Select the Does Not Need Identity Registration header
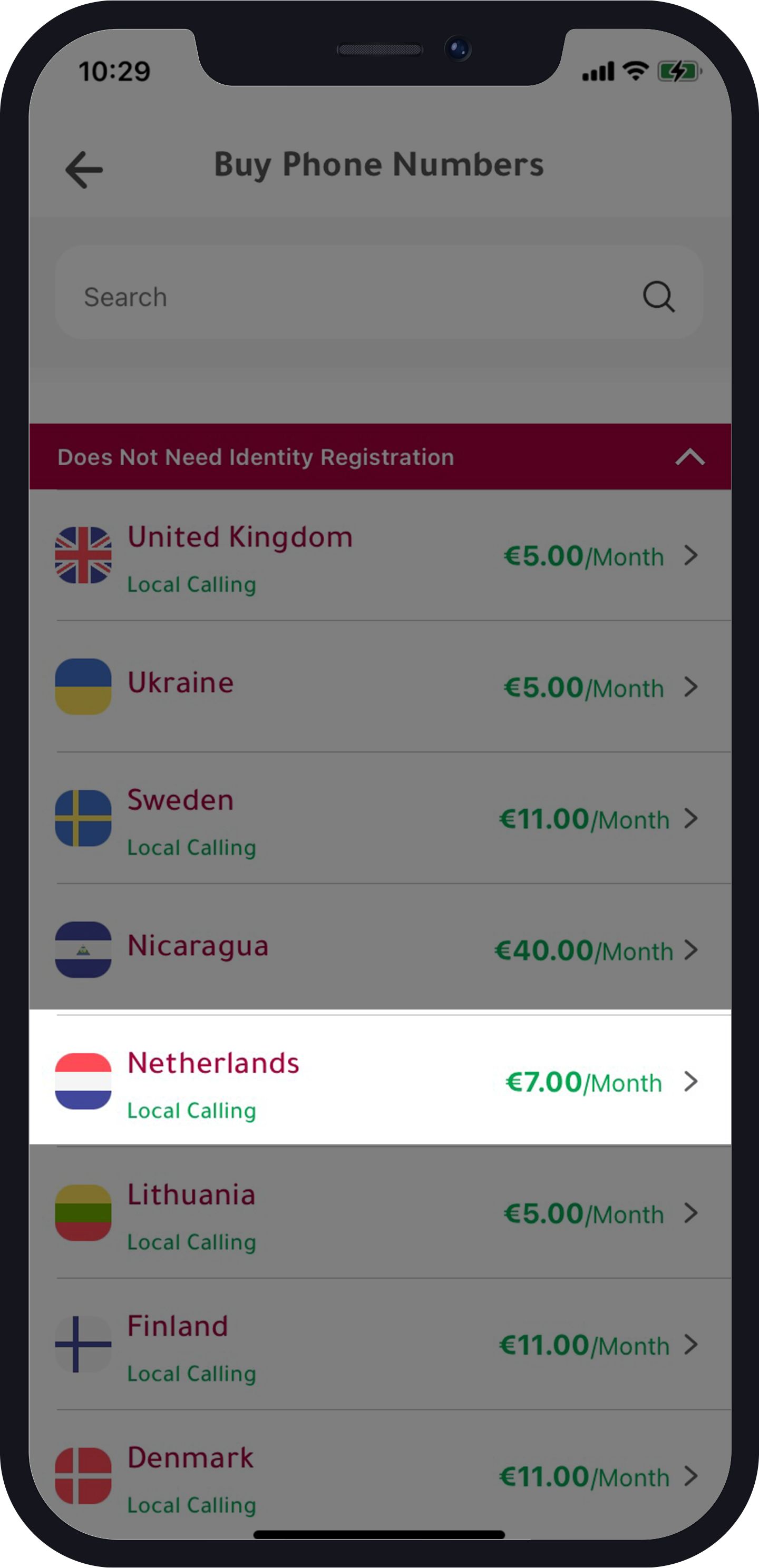759x1568 pixels. (255, 457)
